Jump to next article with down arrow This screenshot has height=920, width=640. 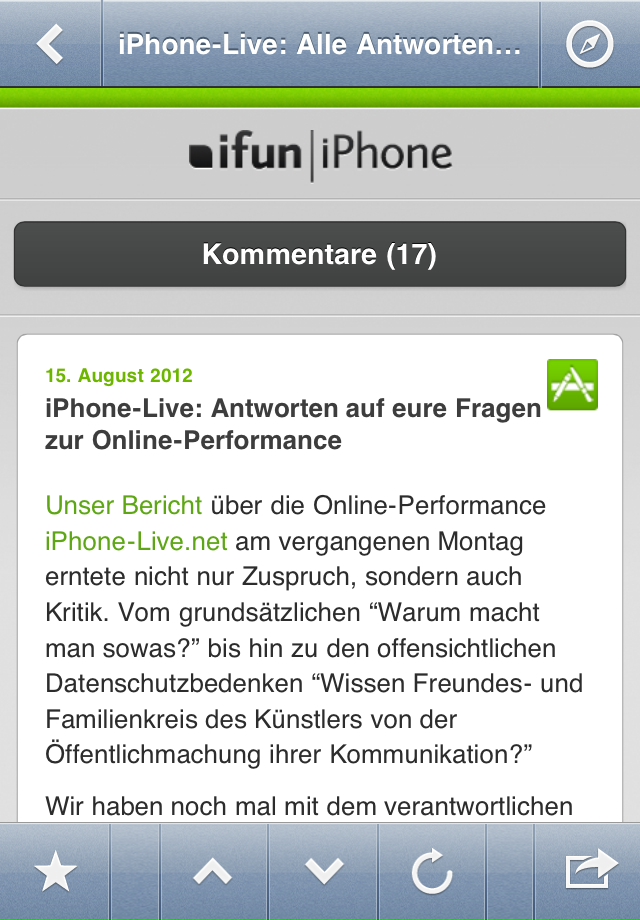[x=323, y=872]
